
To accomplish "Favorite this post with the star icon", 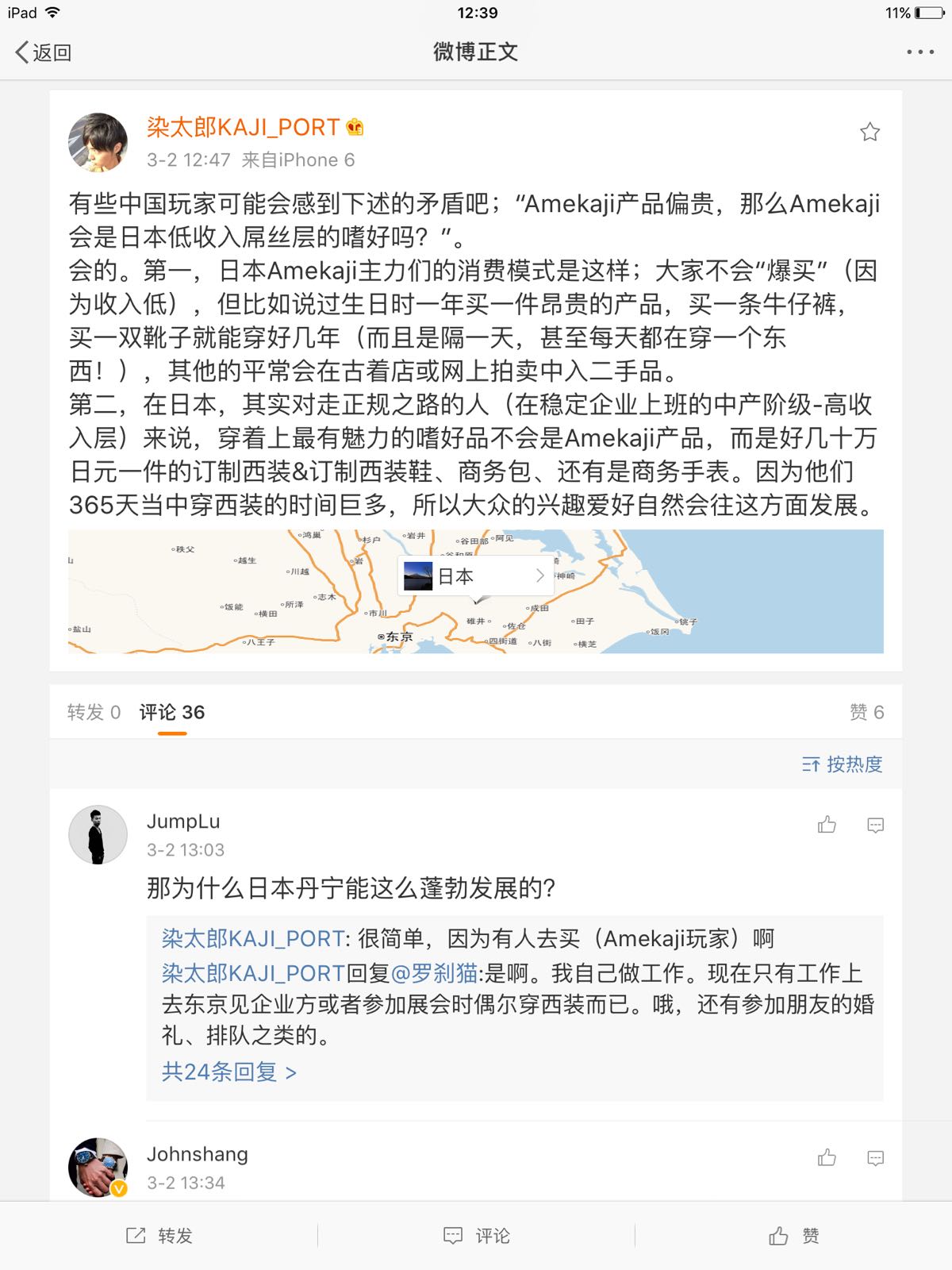I will (869, 132).
